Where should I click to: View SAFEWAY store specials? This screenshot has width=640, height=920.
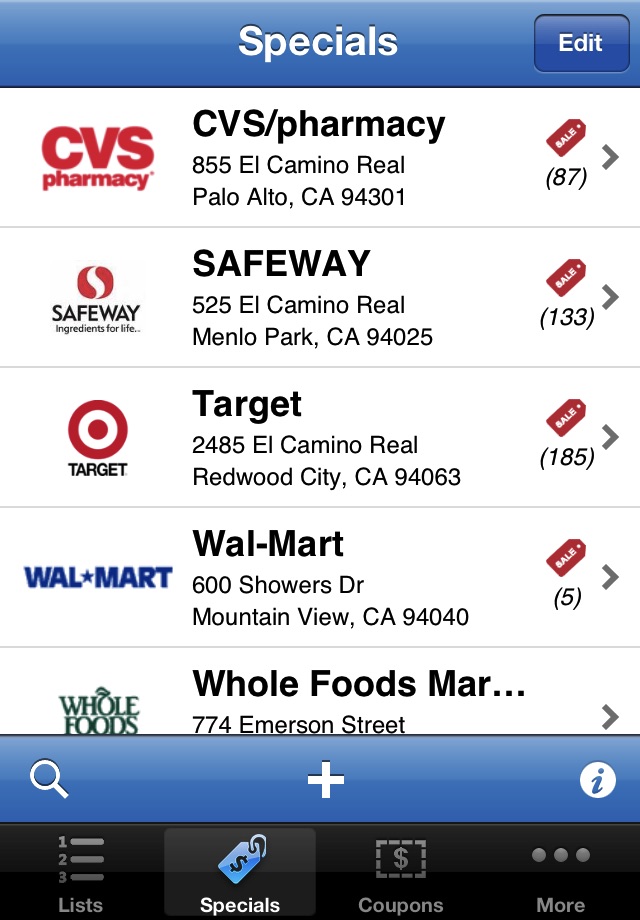click(x=320, y=298)
